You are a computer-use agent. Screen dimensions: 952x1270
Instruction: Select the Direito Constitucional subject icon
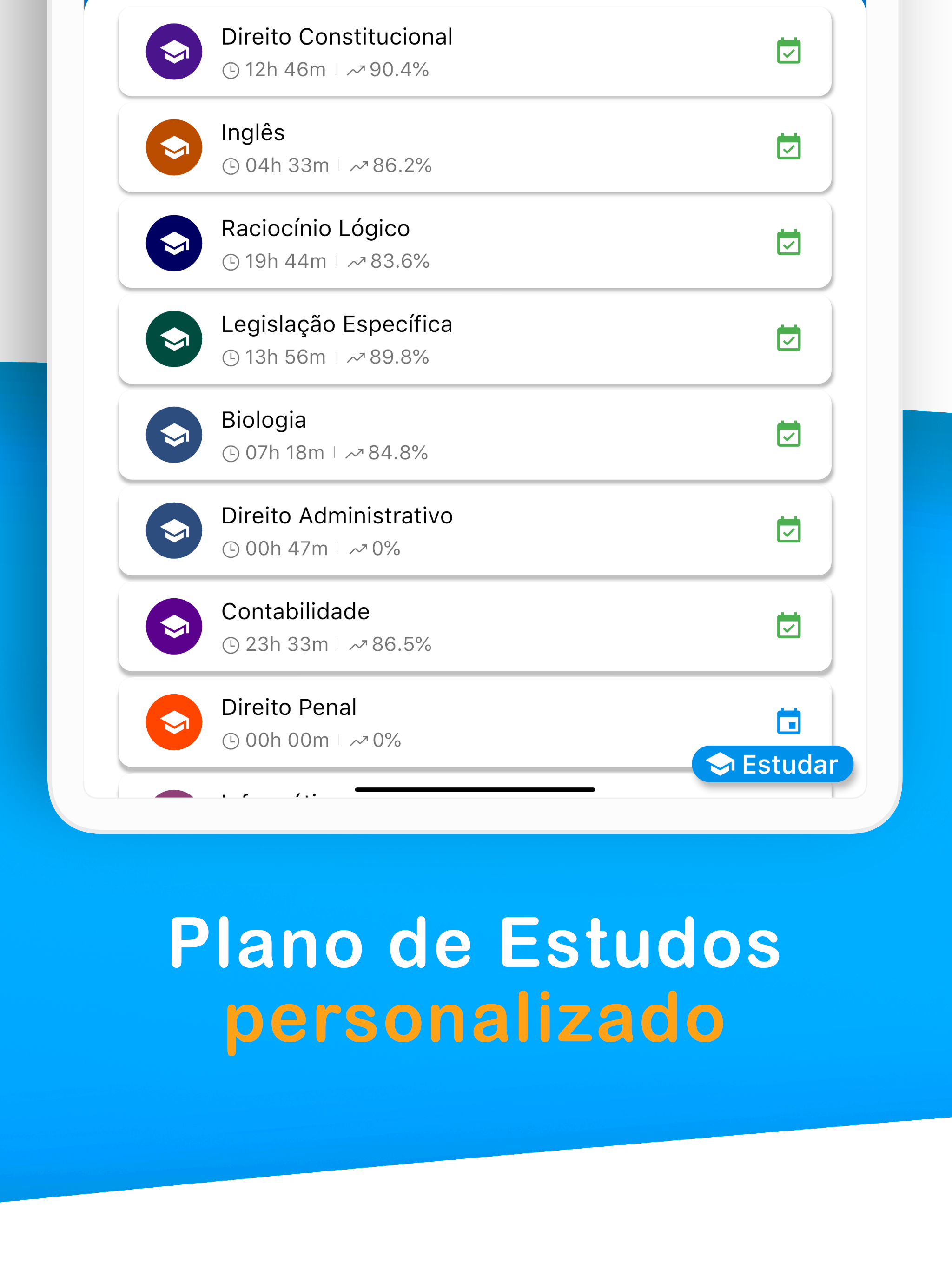pyautogui.click(x=174, y=52)
